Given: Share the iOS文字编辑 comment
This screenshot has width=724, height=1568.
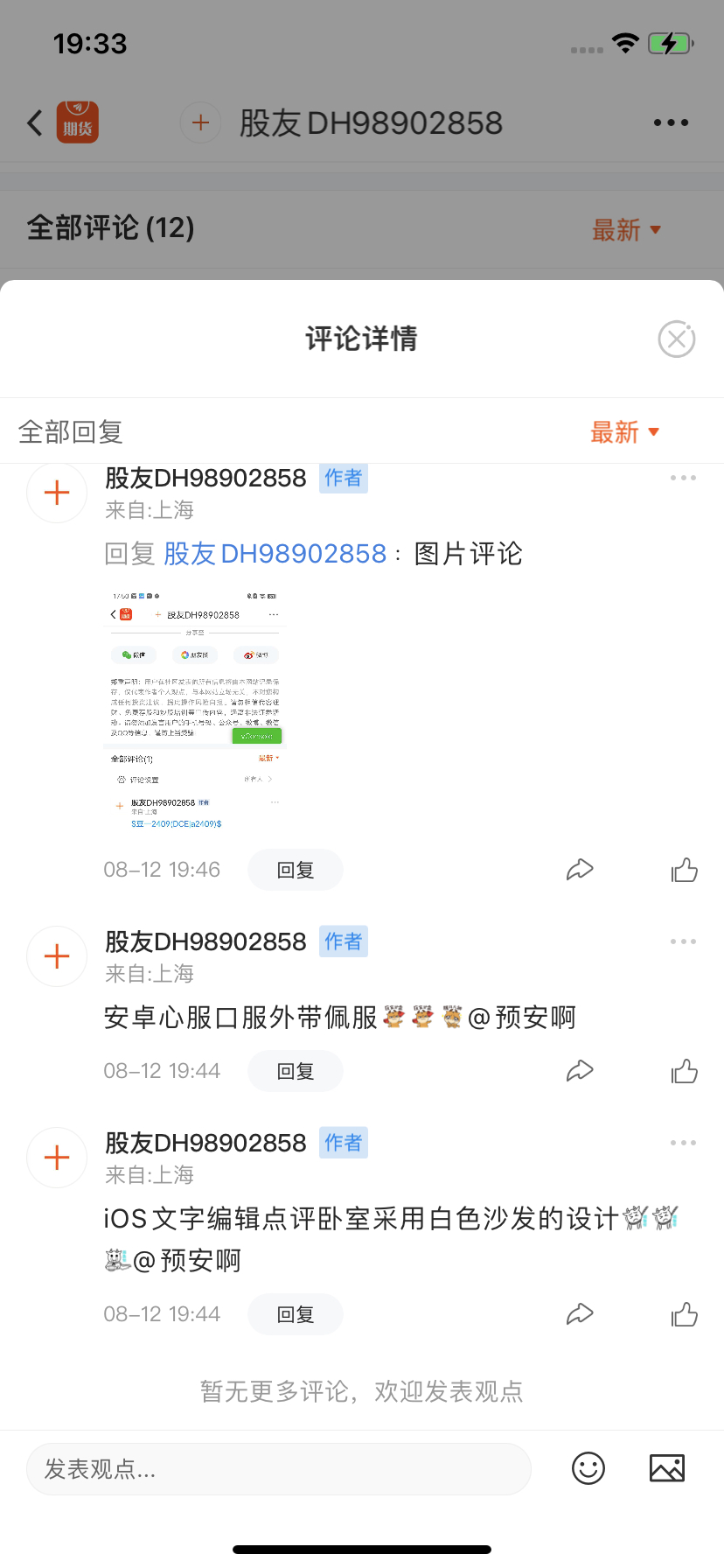Looking at the screenshot, I should [580, 1314].
